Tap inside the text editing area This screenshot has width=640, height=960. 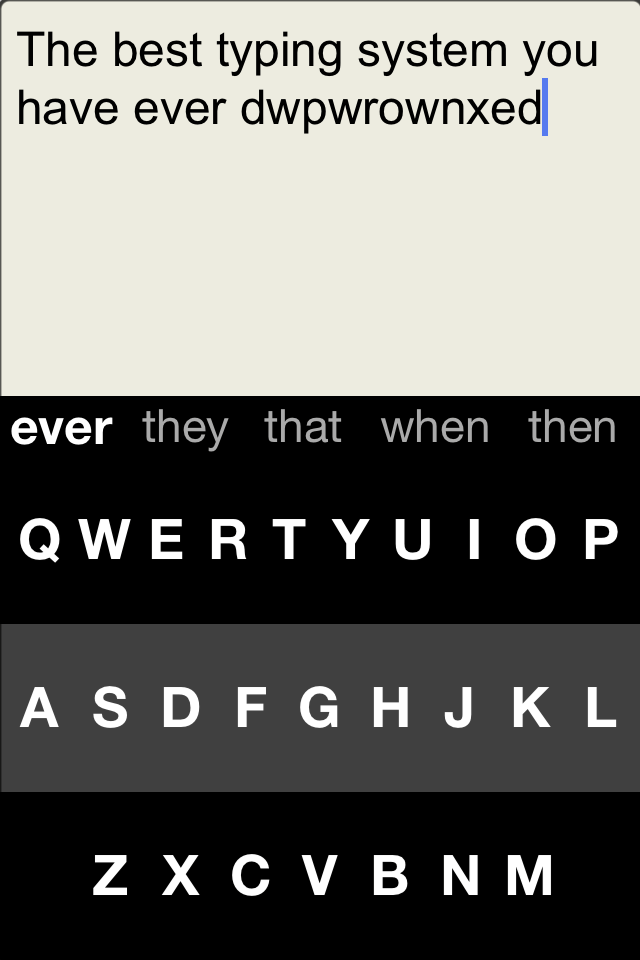[x=320, y=250]
